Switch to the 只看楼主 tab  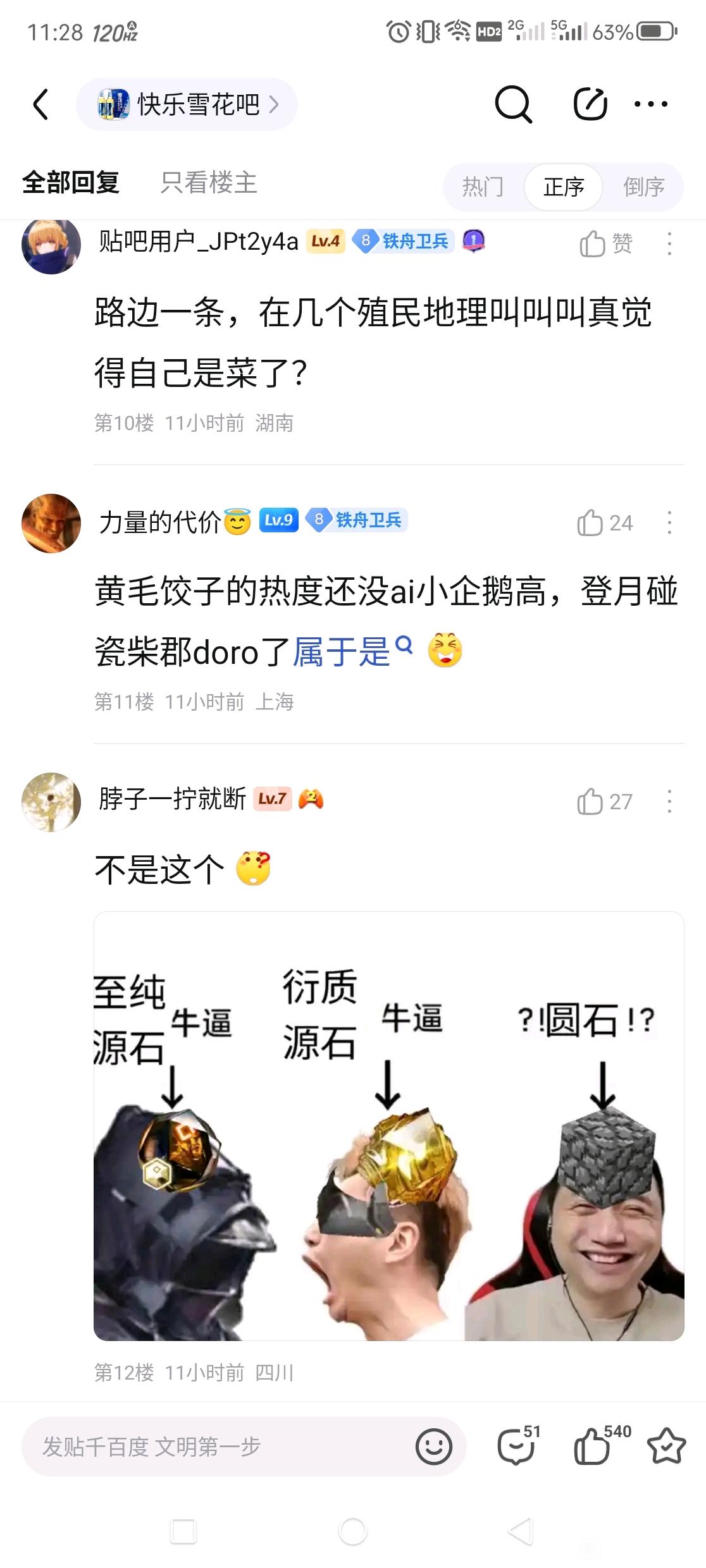tap(209, 183)
